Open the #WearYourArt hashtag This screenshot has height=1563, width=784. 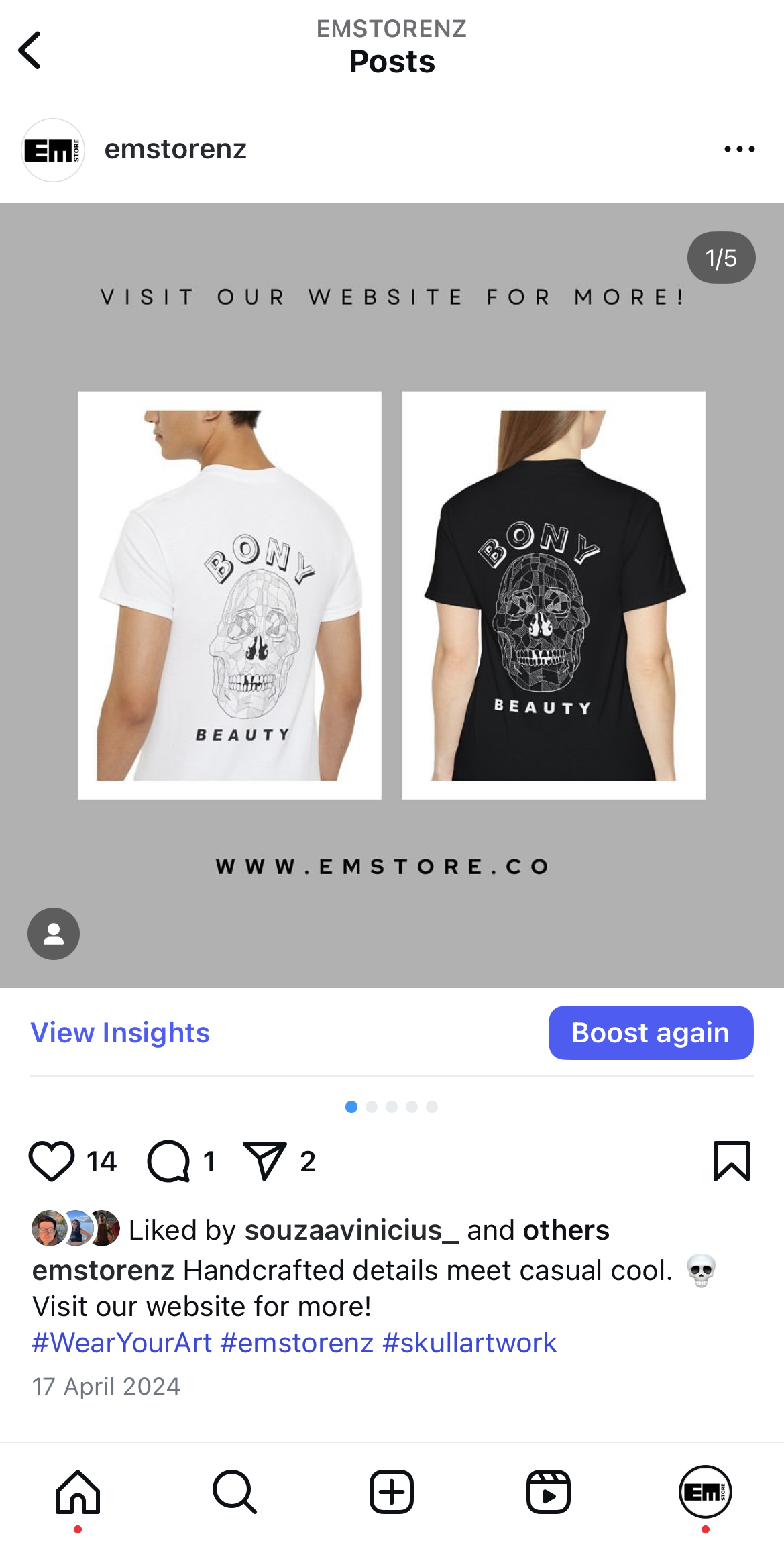122,1342
